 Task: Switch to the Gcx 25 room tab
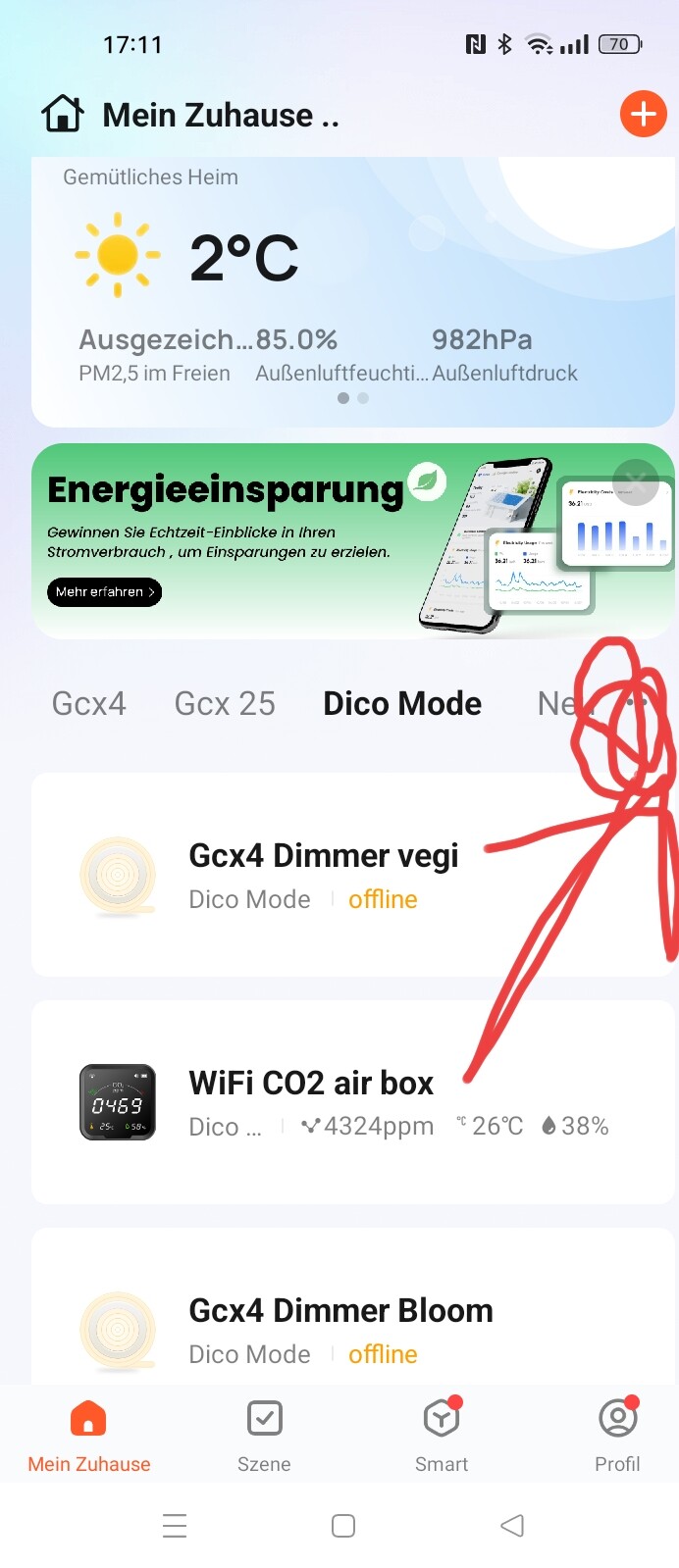225,704
